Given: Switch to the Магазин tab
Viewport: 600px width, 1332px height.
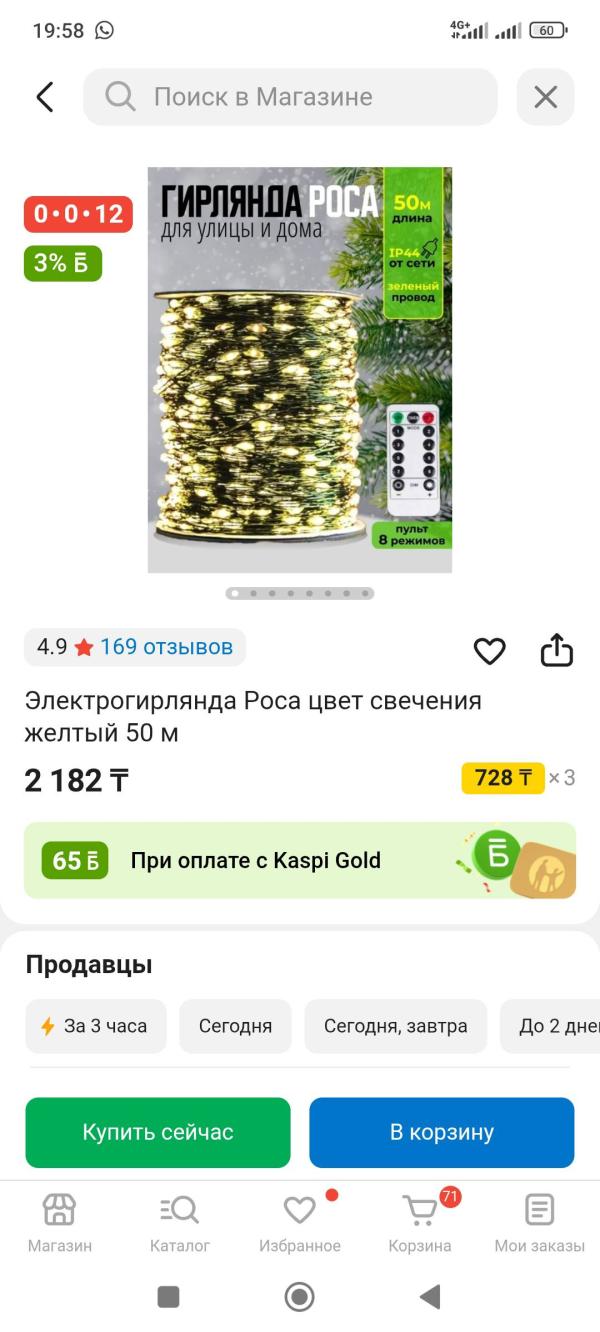Looking at the screenshot, I should click(x=60, y=1224).
